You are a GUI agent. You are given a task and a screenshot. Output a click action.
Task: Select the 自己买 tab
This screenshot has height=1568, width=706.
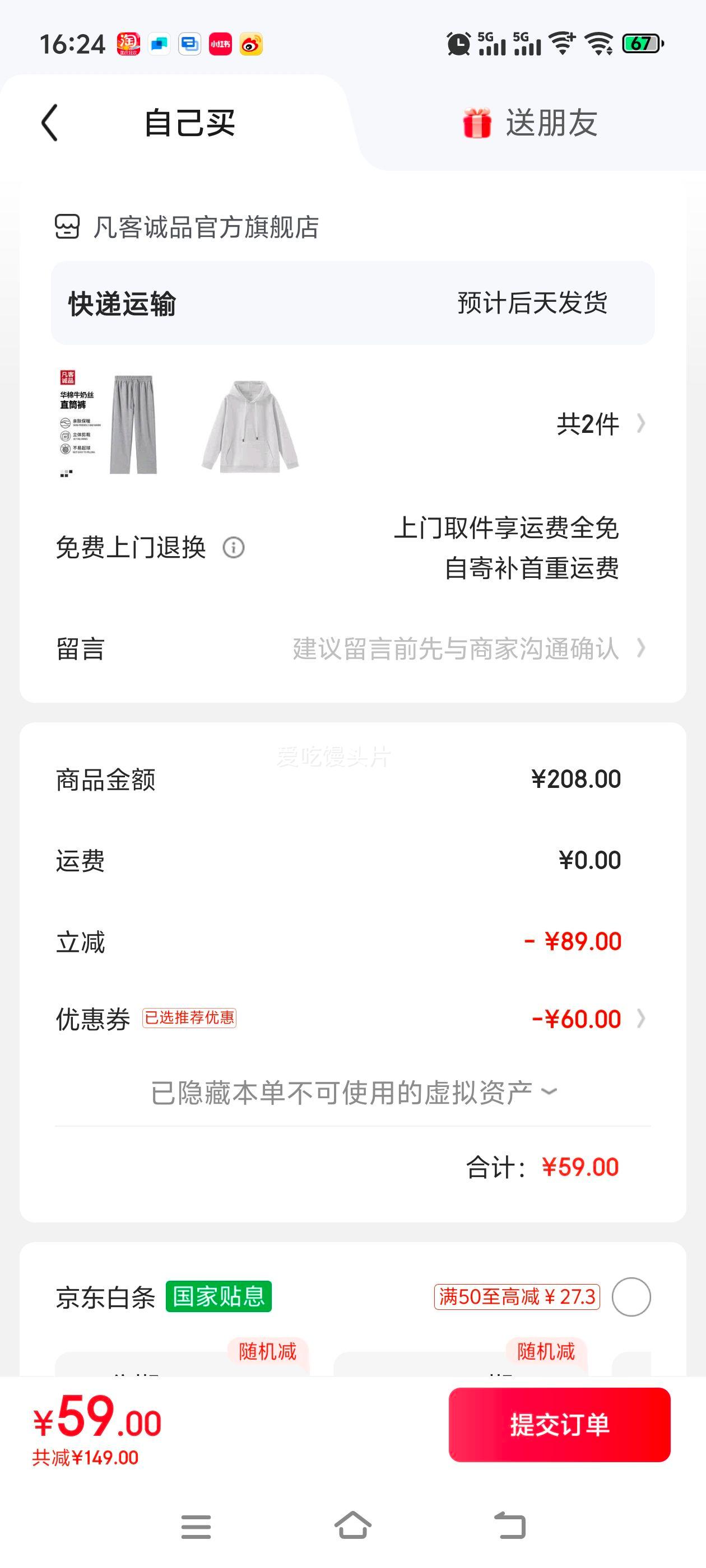189,123
